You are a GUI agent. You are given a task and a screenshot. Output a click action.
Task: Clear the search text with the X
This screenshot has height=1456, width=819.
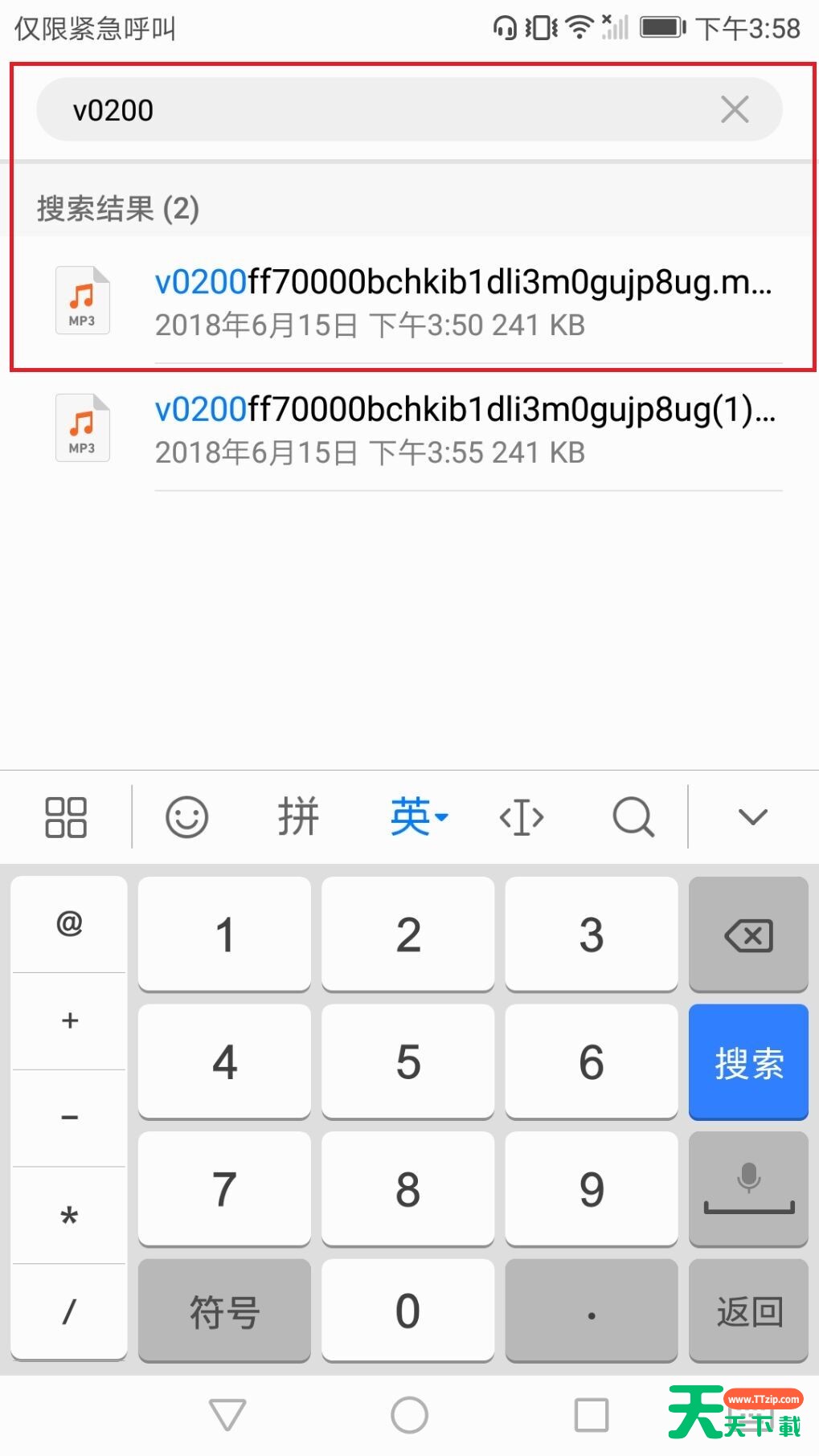pos(735,109)
